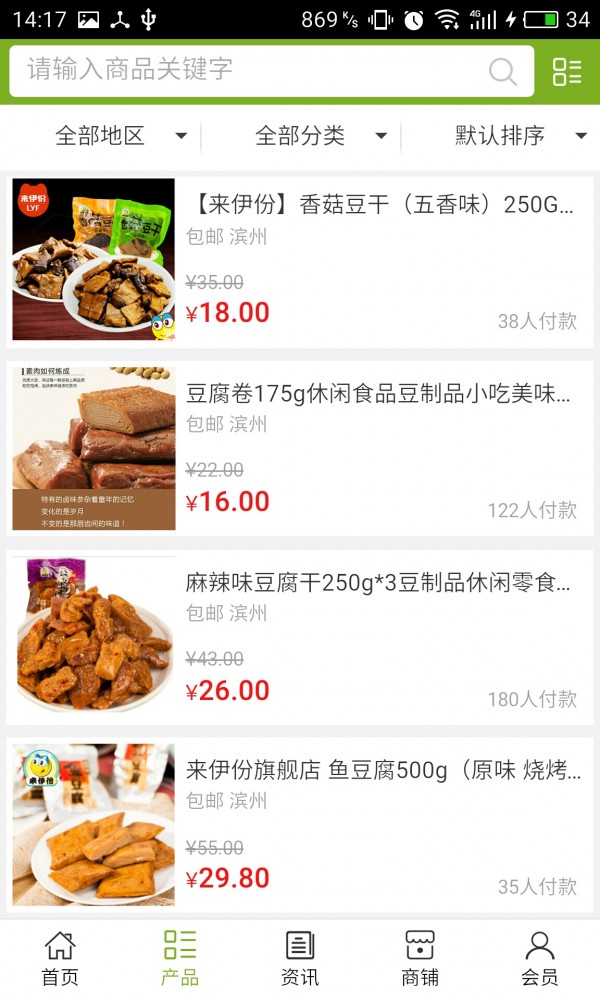Go to the 首页 home tab
Viewport: 600px width, 1000px height.
click(60, 958)
